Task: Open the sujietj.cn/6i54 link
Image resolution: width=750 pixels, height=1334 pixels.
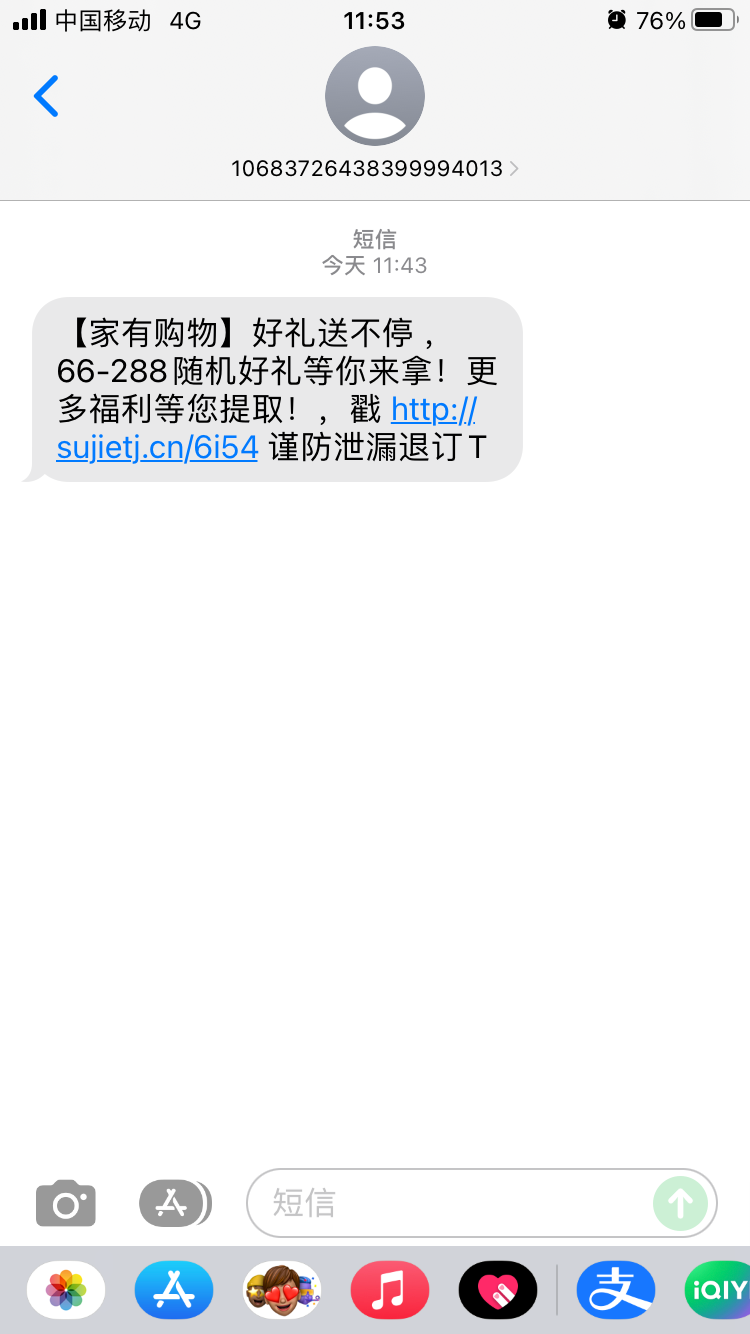Action: tap(158, 447)
